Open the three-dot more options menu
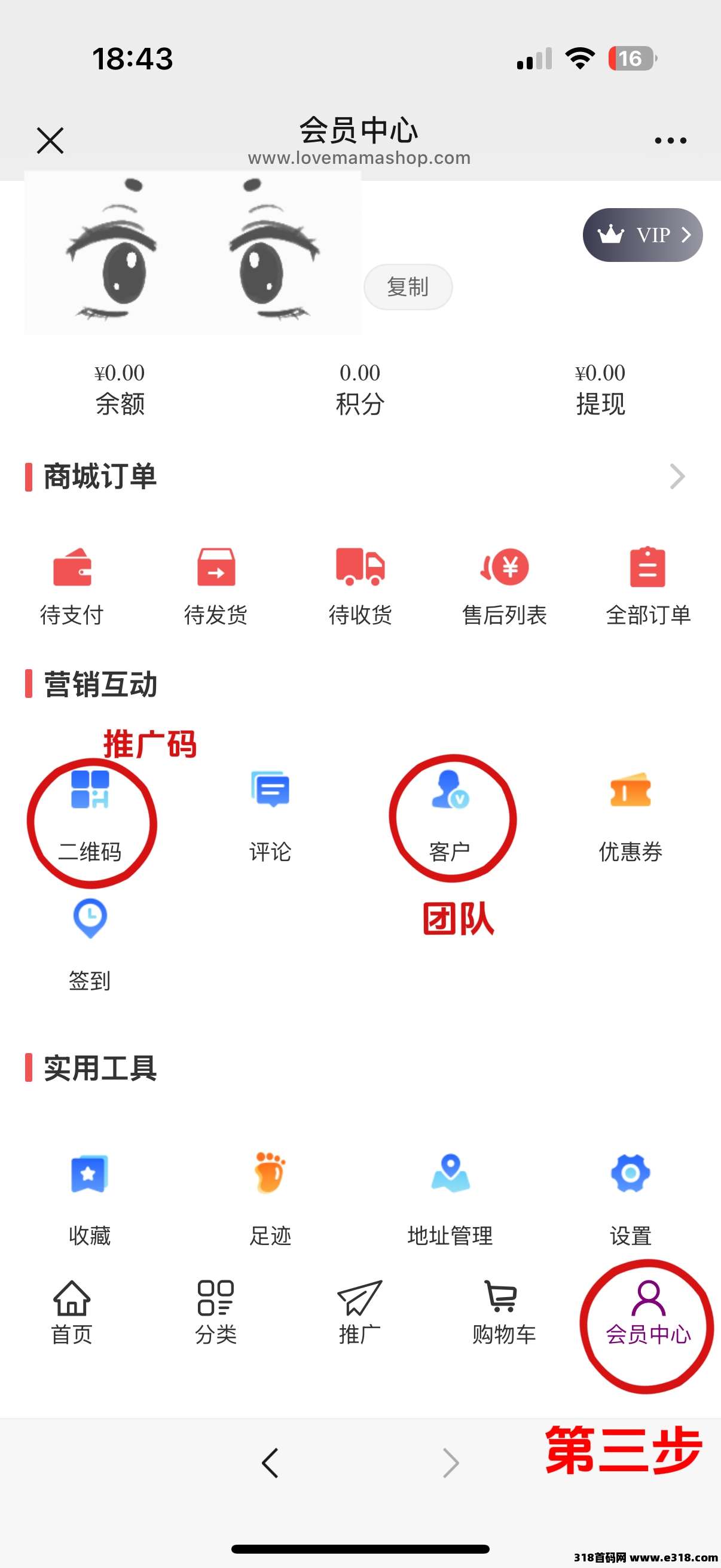Viewport: 721px width, 1568px height. [x=670, y=141]
